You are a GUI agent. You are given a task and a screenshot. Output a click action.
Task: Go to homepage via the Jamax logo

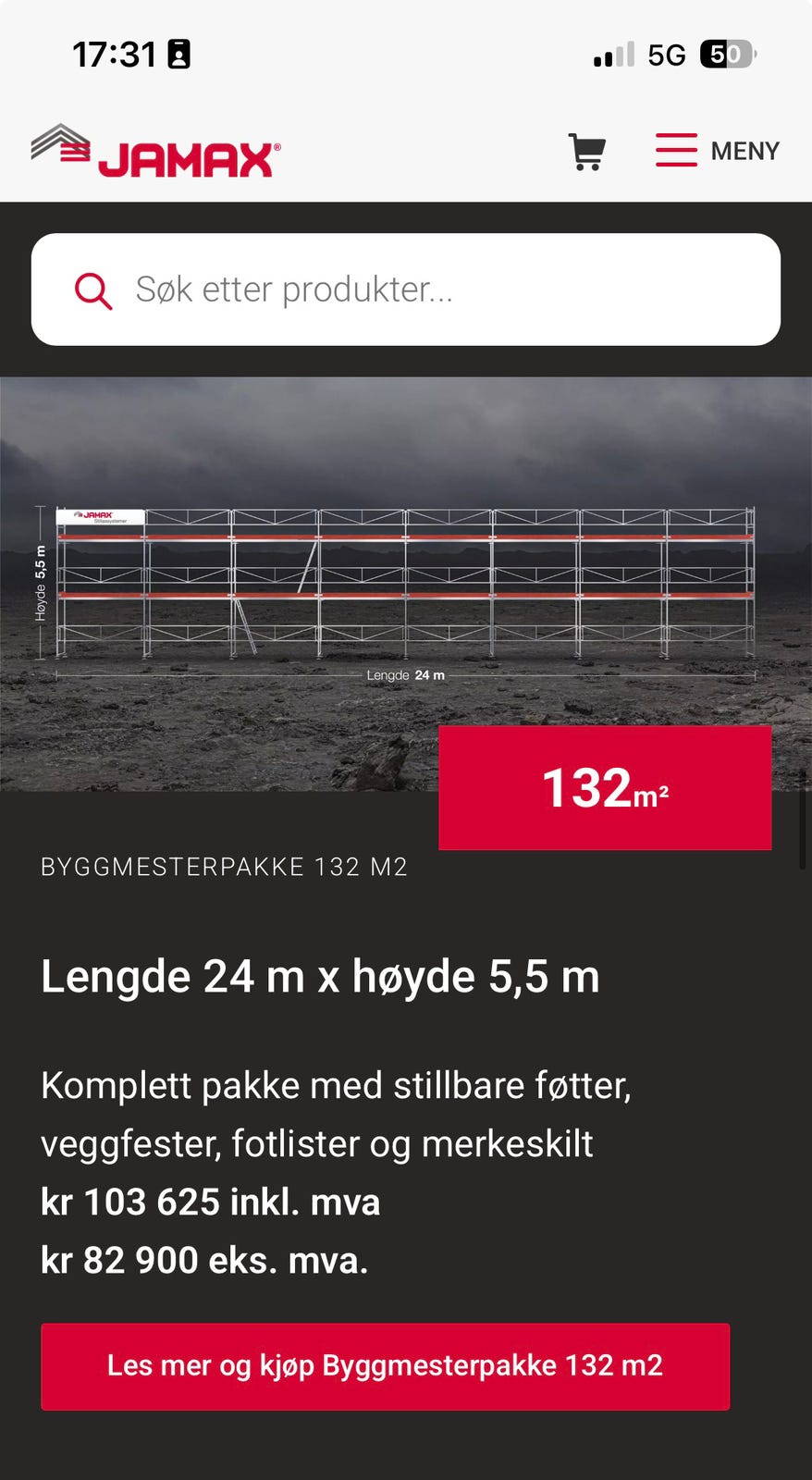tap(155, 151)
